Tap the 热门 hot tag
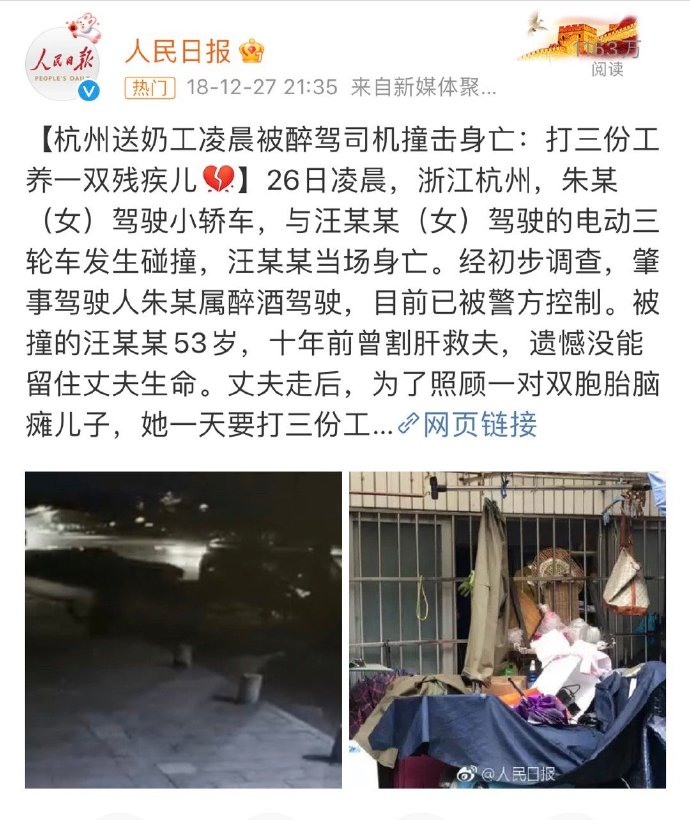690x820 pixels. [150, 88]
